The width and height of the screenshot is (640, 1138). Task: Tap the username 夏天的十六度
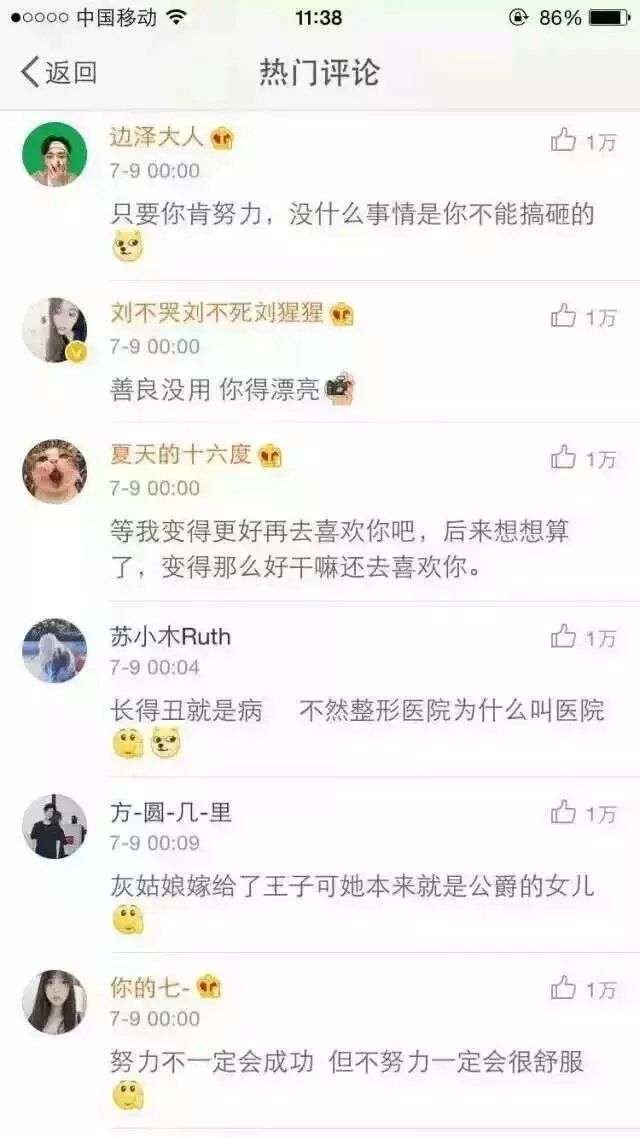click(x=181, y=454)
